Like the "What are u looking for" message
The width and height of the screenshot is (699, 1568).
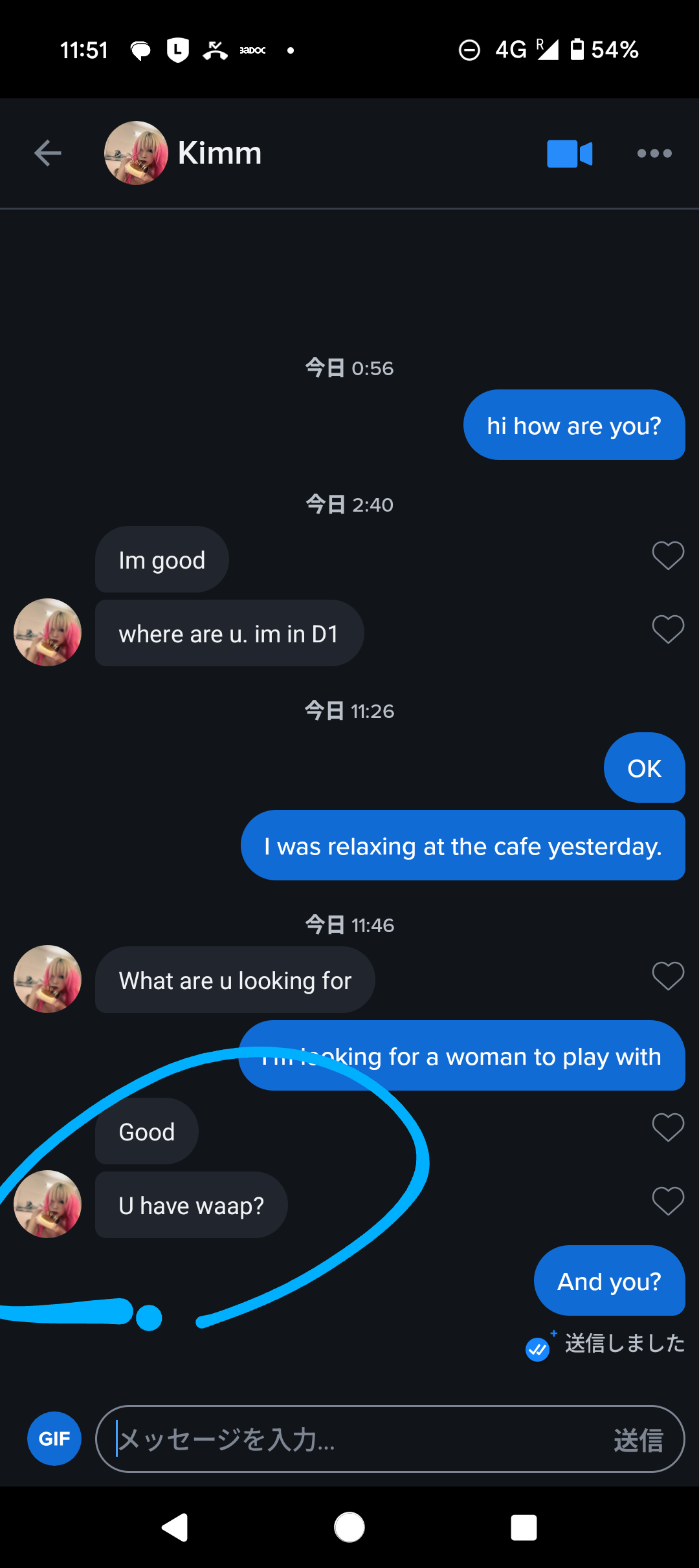click(x=668, y=976)
